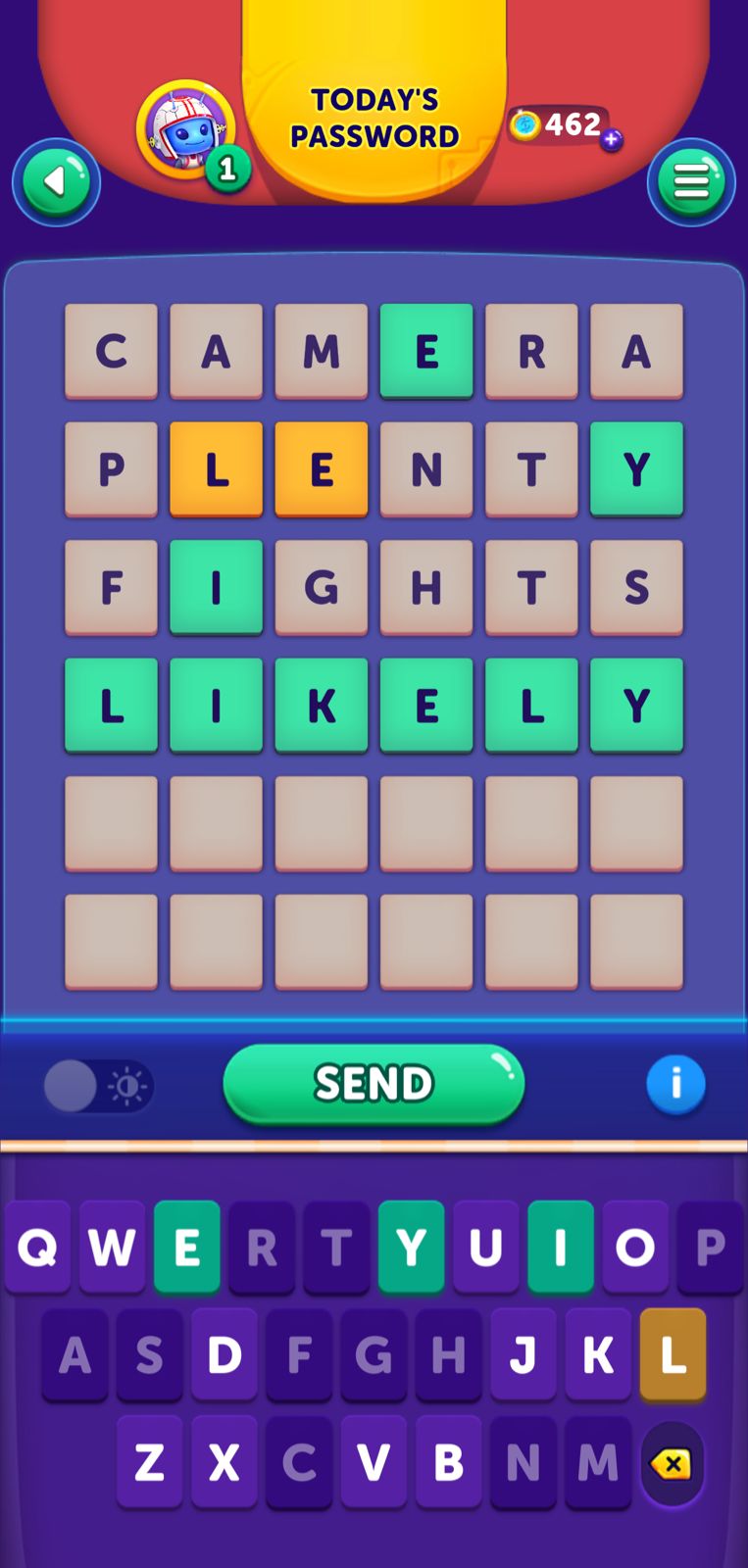Type the letter W key

(112, 1248)
